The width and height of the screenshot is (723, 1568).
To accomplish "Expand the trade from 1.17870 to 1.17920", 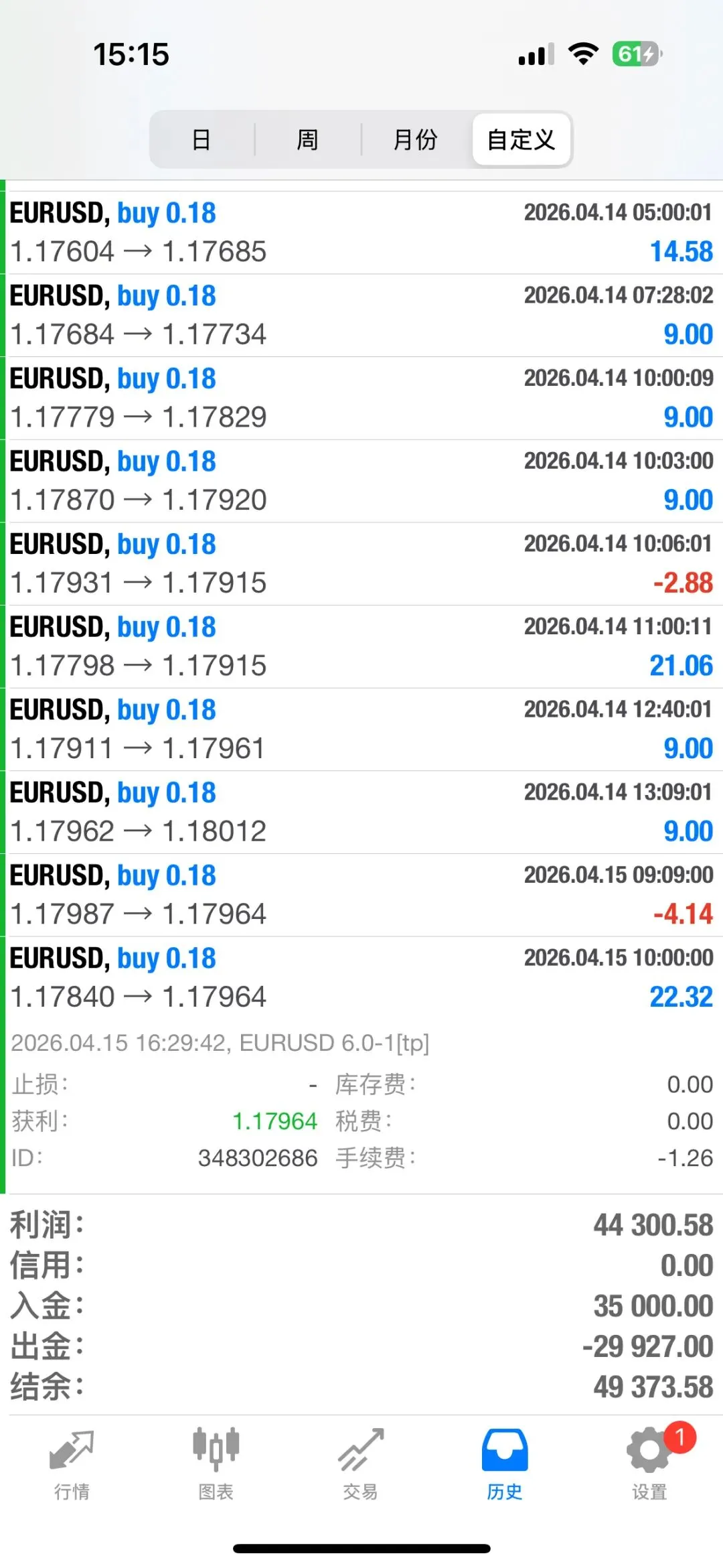I will click(x=361, y=481).
